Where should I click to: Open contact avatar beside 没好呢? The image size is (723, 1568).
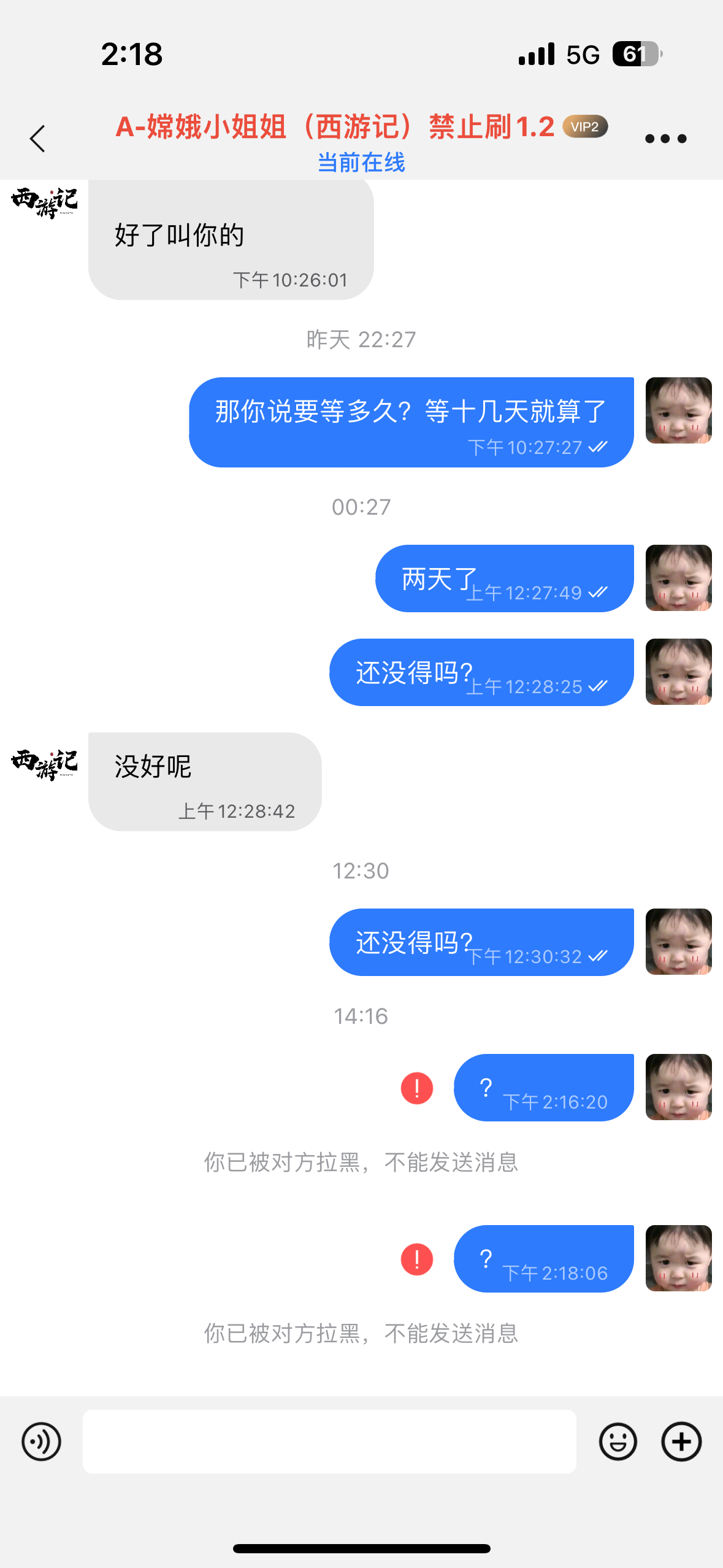click(x=44, y=764)
